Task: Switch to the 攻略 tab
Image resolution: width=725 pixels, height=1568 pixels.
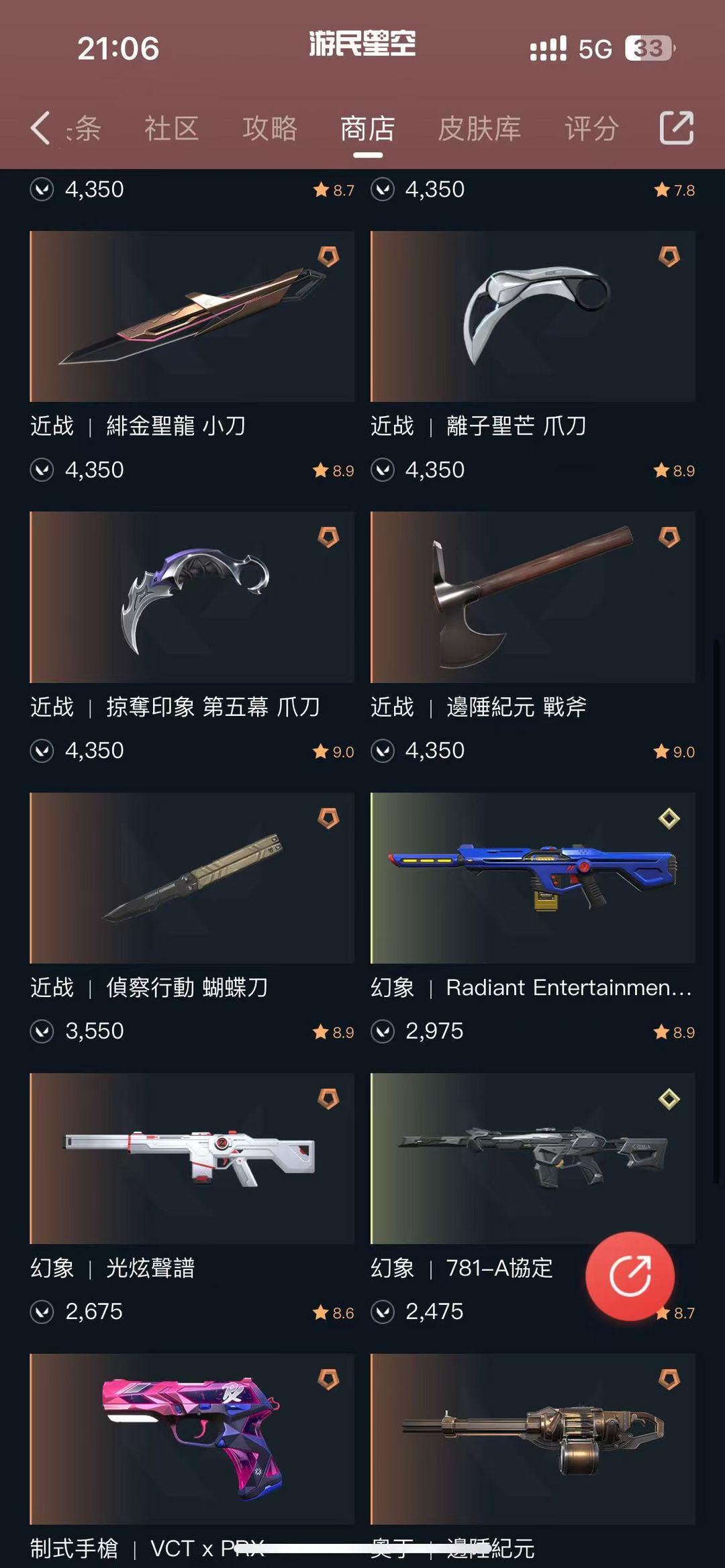Action: tap(270, 128)
